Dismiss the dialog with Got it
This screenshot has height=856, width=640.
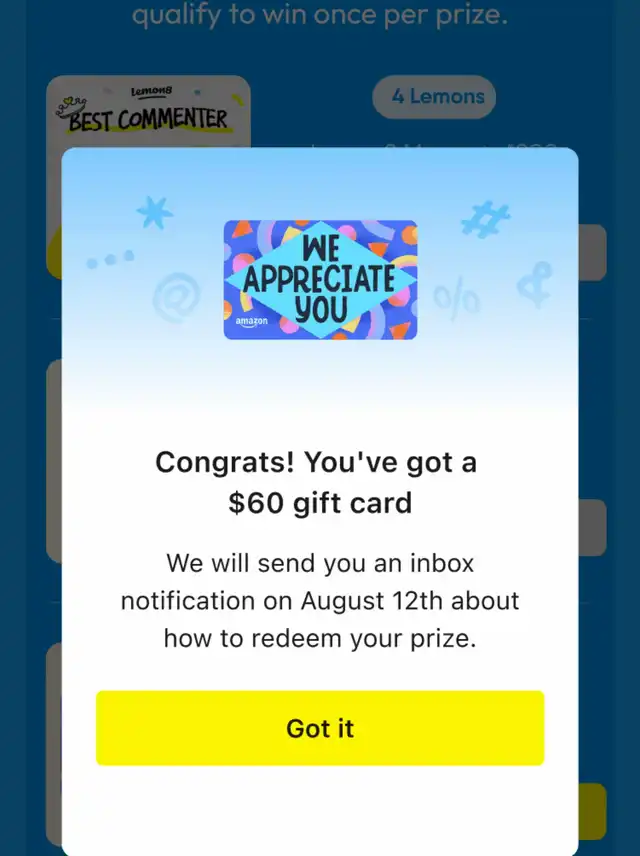point(320,728)
